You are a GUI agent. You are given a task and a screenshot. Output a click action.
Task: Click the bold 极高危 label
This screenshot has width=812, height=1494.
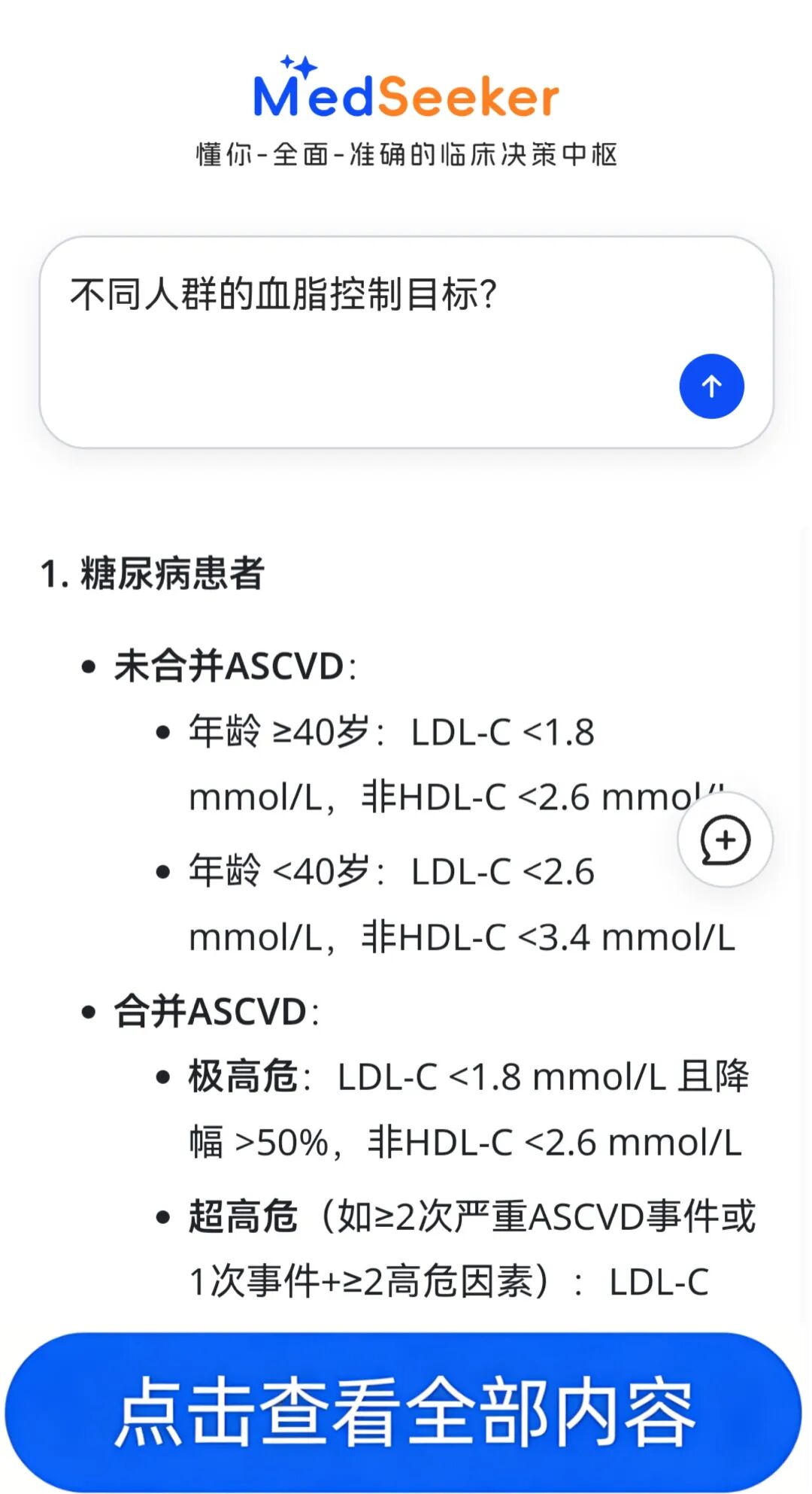241,1077
